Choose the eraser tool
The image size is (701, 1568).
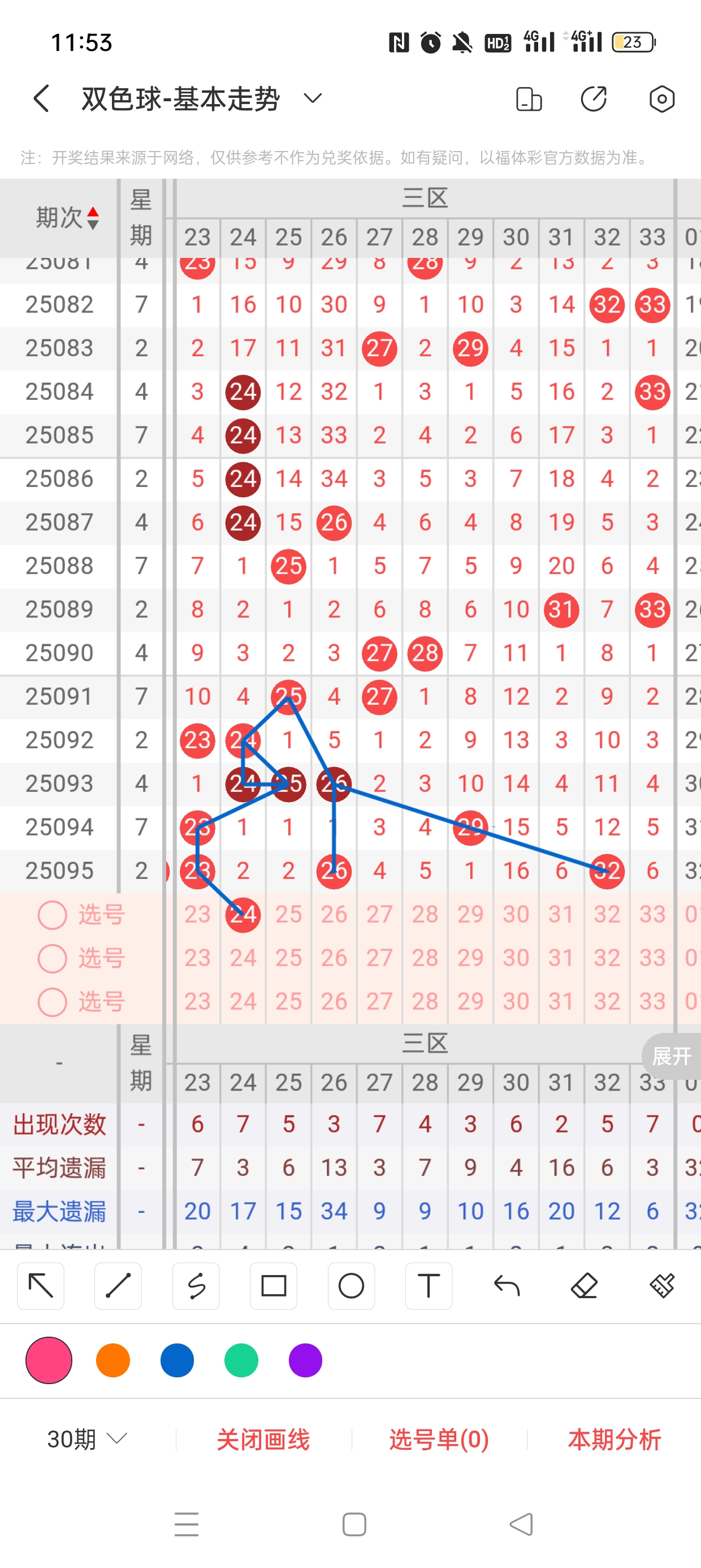[584, 1286]
